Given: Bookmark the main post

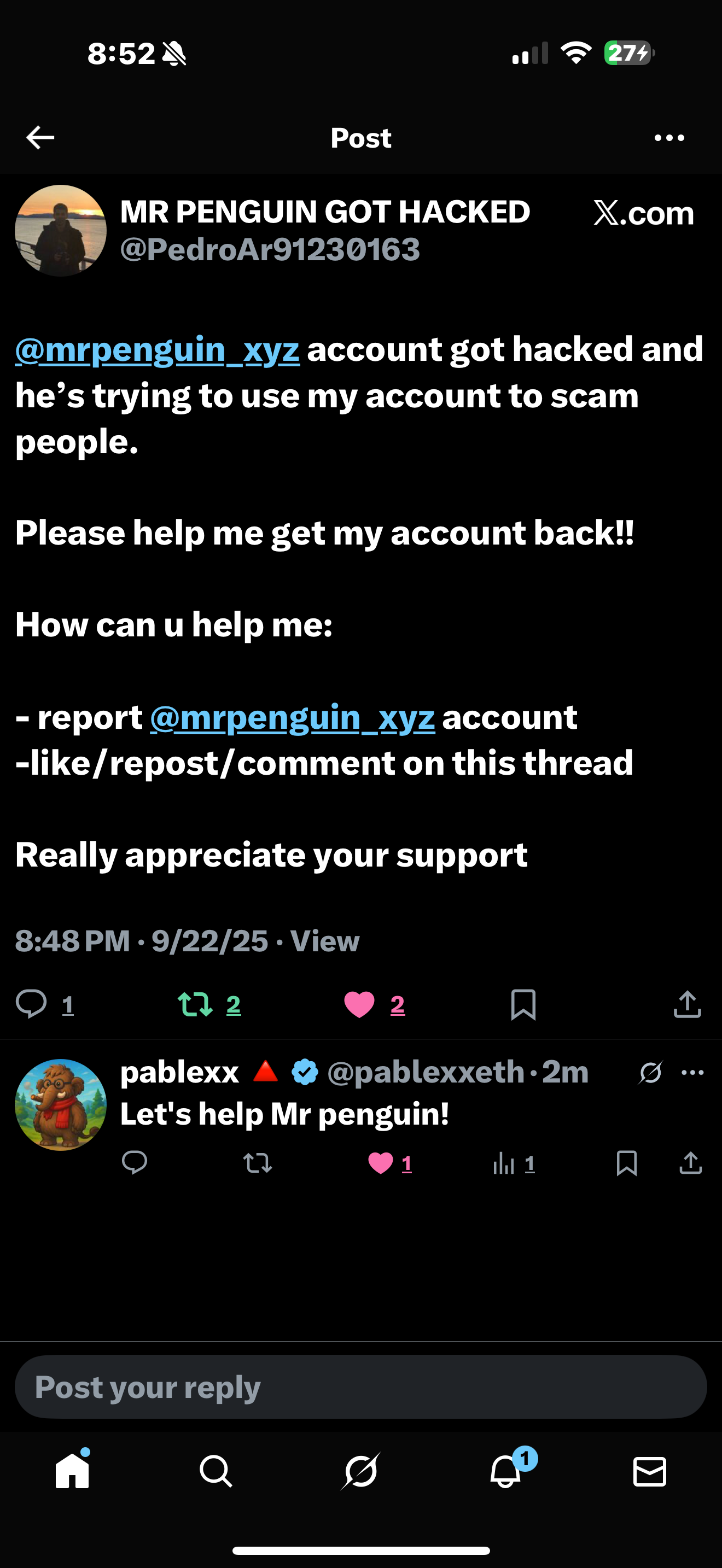Looking at the screenshot, I should pyautogui.click(x=523, y=1004).
